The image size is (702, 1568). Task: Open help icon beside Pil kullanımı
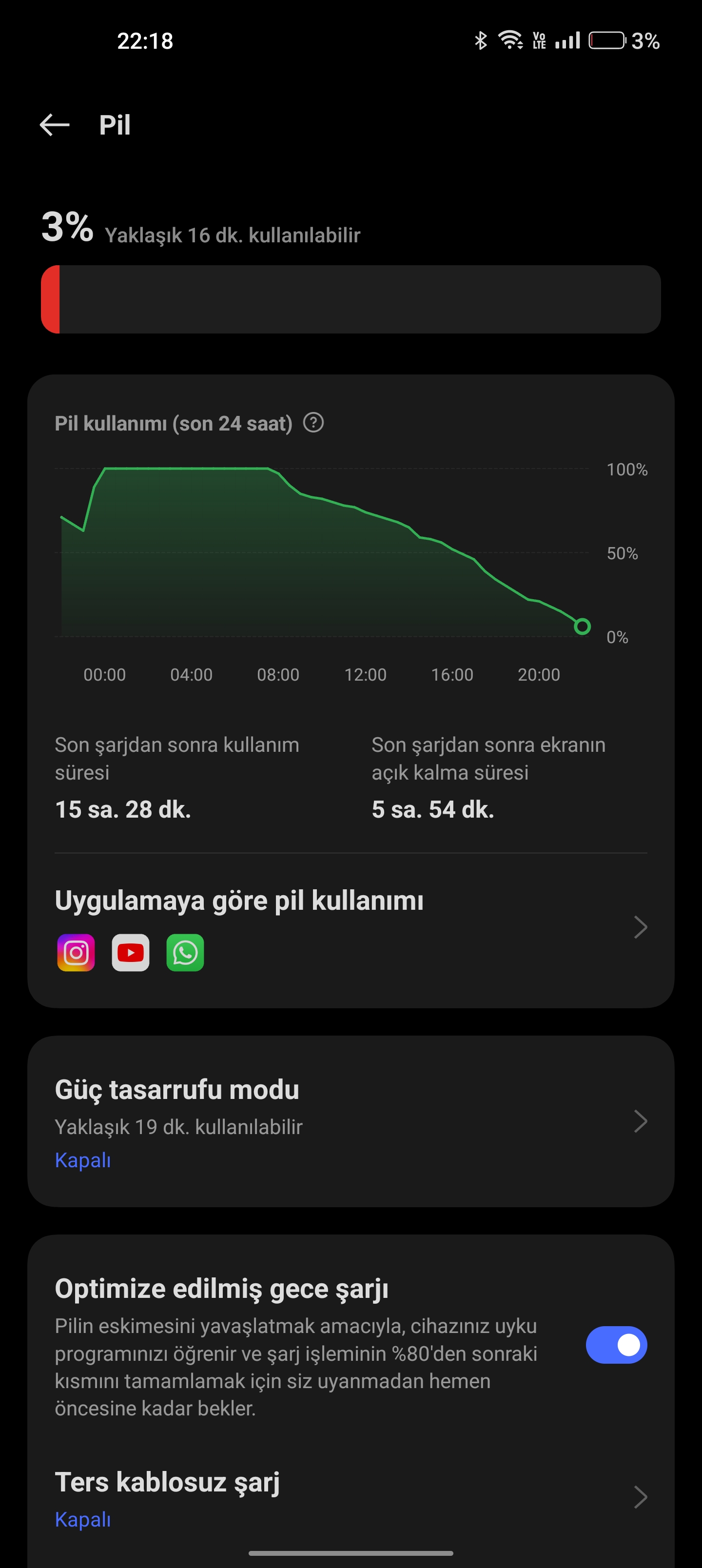click(313, 422)
